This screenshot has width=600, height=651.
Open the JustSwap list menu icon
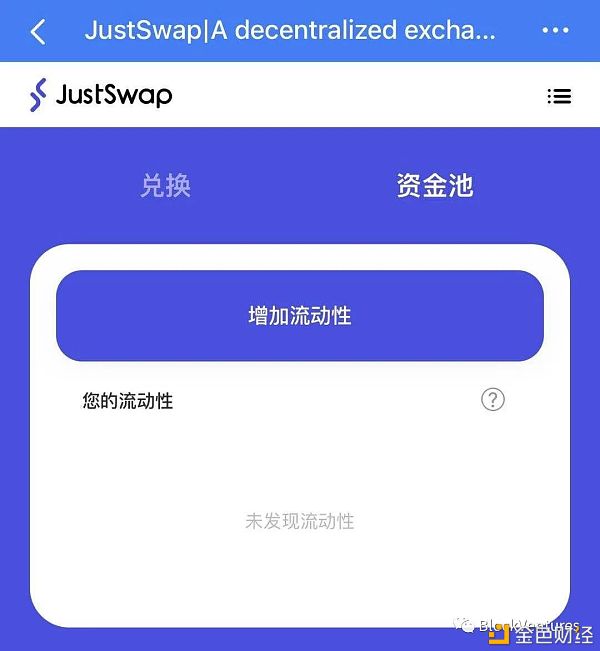(559, 96)
